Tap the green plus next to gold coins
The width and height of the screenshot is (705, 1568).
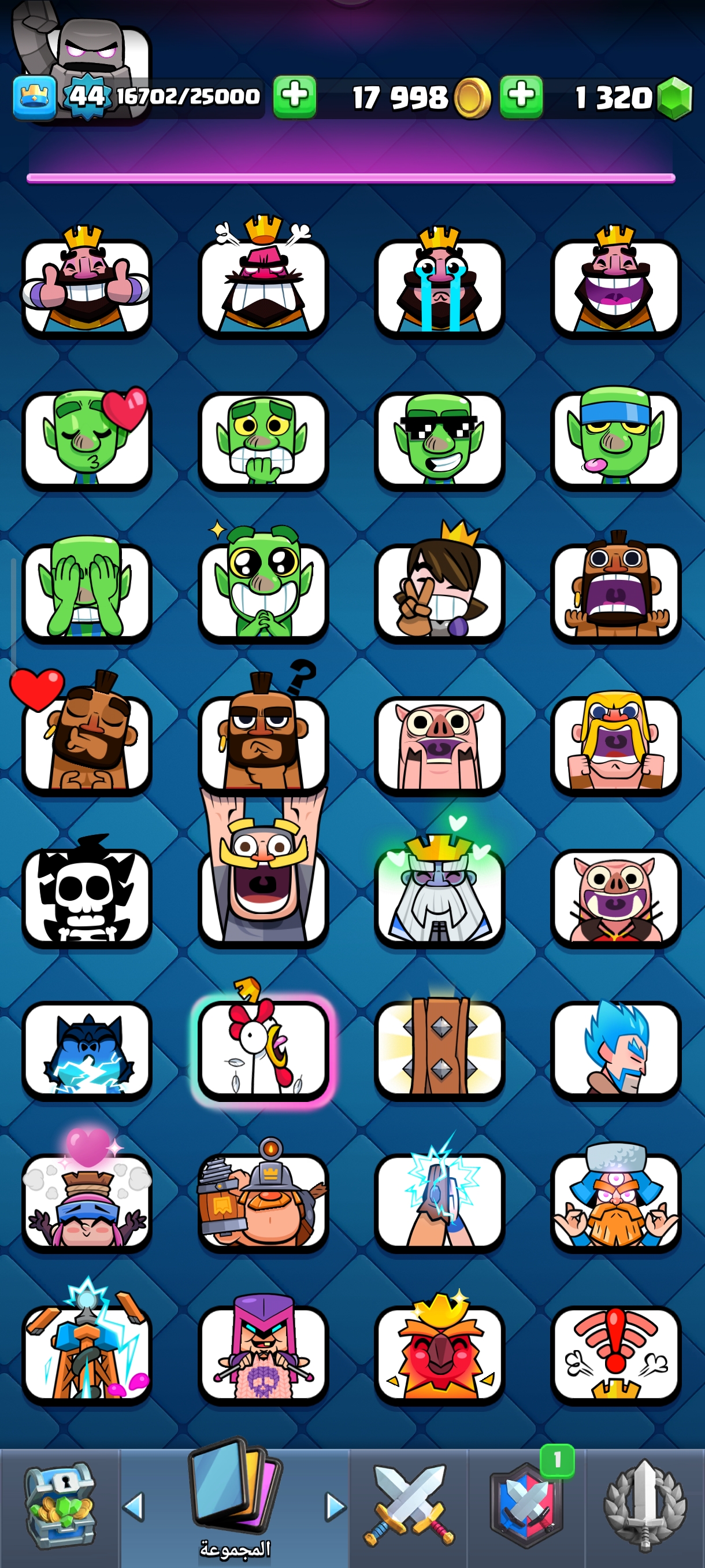[294, 96]
